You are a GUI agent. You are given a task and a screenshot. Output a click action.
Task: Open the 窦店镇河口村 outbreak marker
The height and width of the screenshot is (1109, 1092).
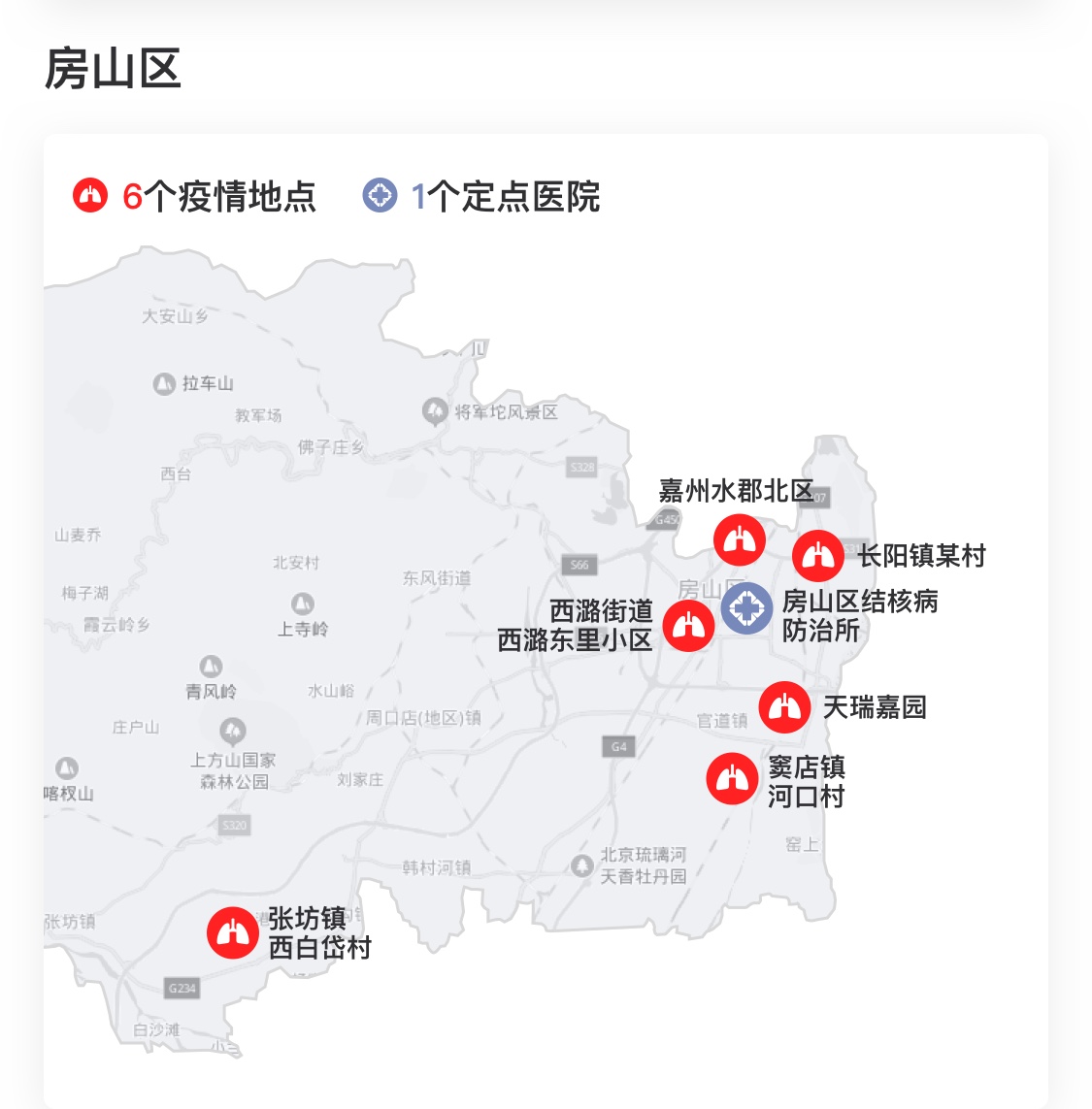tap(731, 779)
